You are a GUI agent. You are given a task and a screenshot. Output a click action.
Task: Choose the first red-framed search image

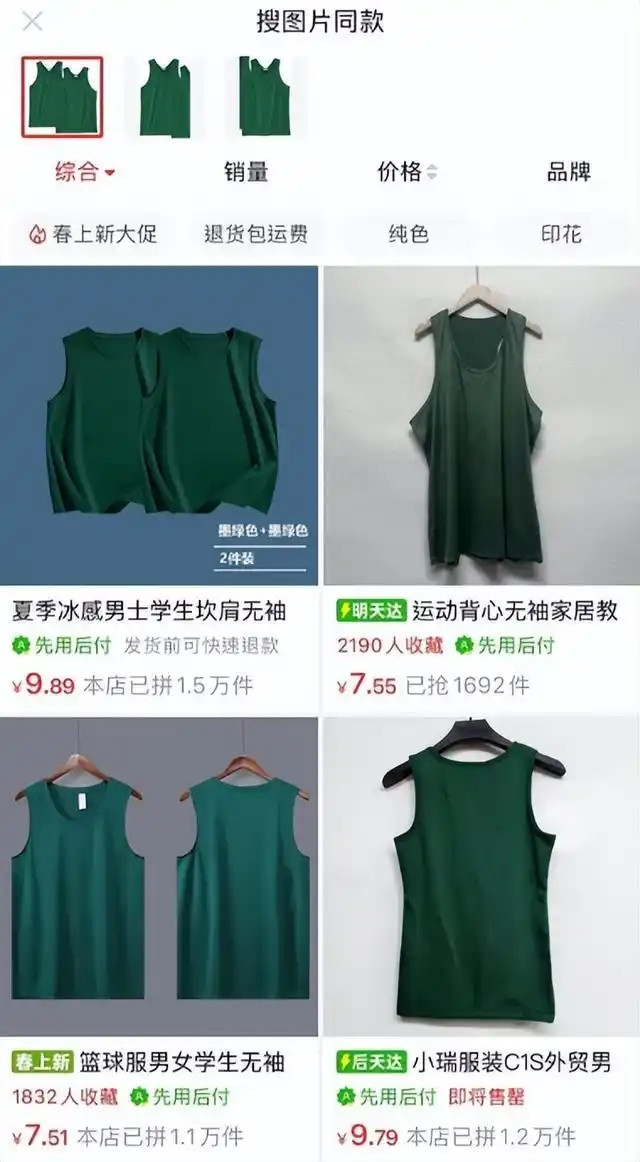point(62,97)
